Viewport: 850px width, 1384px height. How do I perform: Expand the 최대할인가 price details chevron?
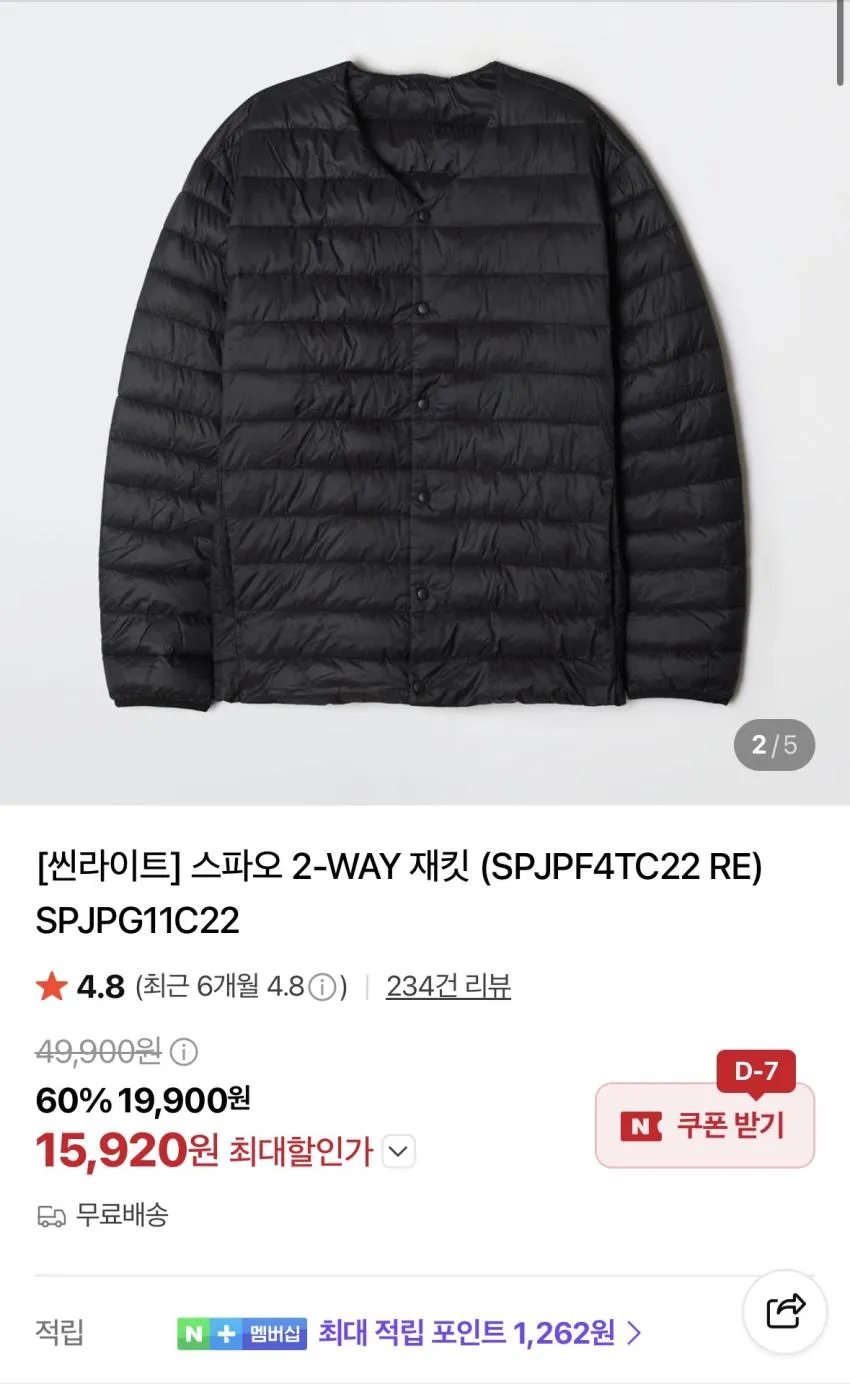tap(399, 1151)
